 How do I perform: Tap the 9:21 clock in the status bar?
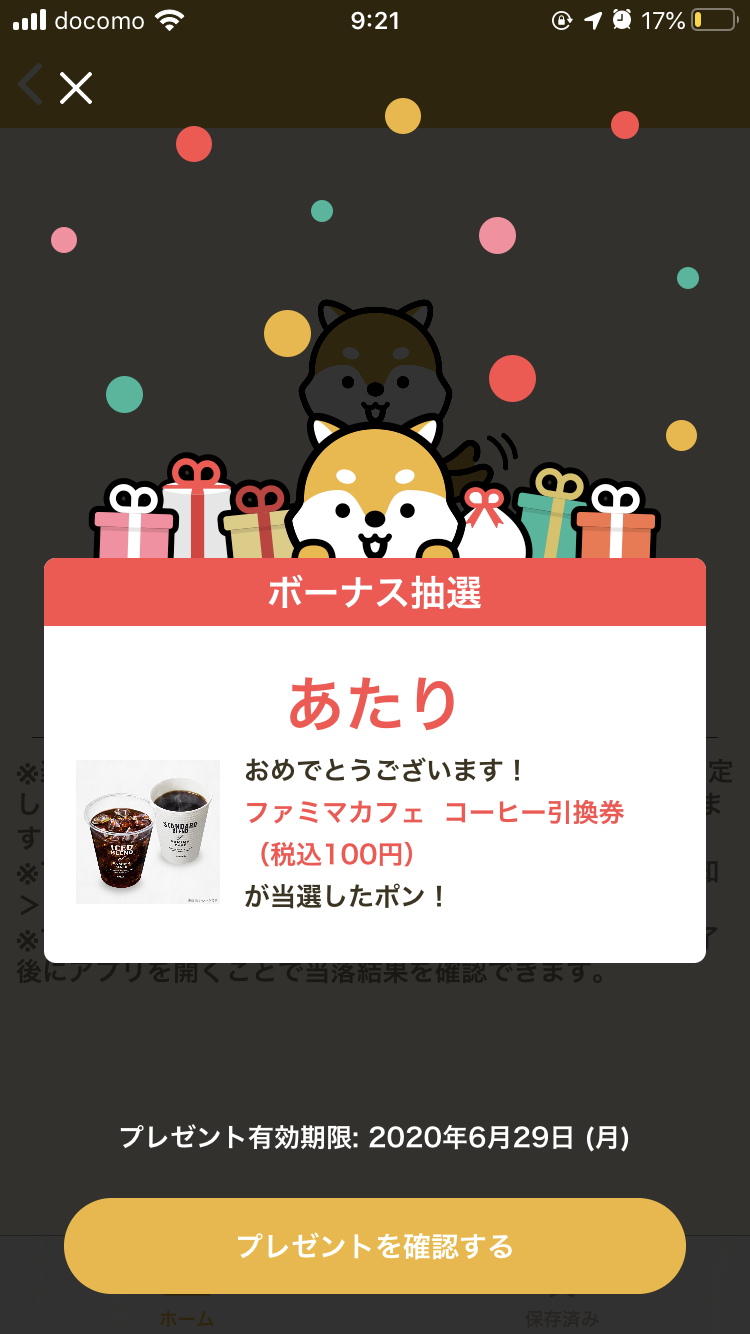(374, 18)
